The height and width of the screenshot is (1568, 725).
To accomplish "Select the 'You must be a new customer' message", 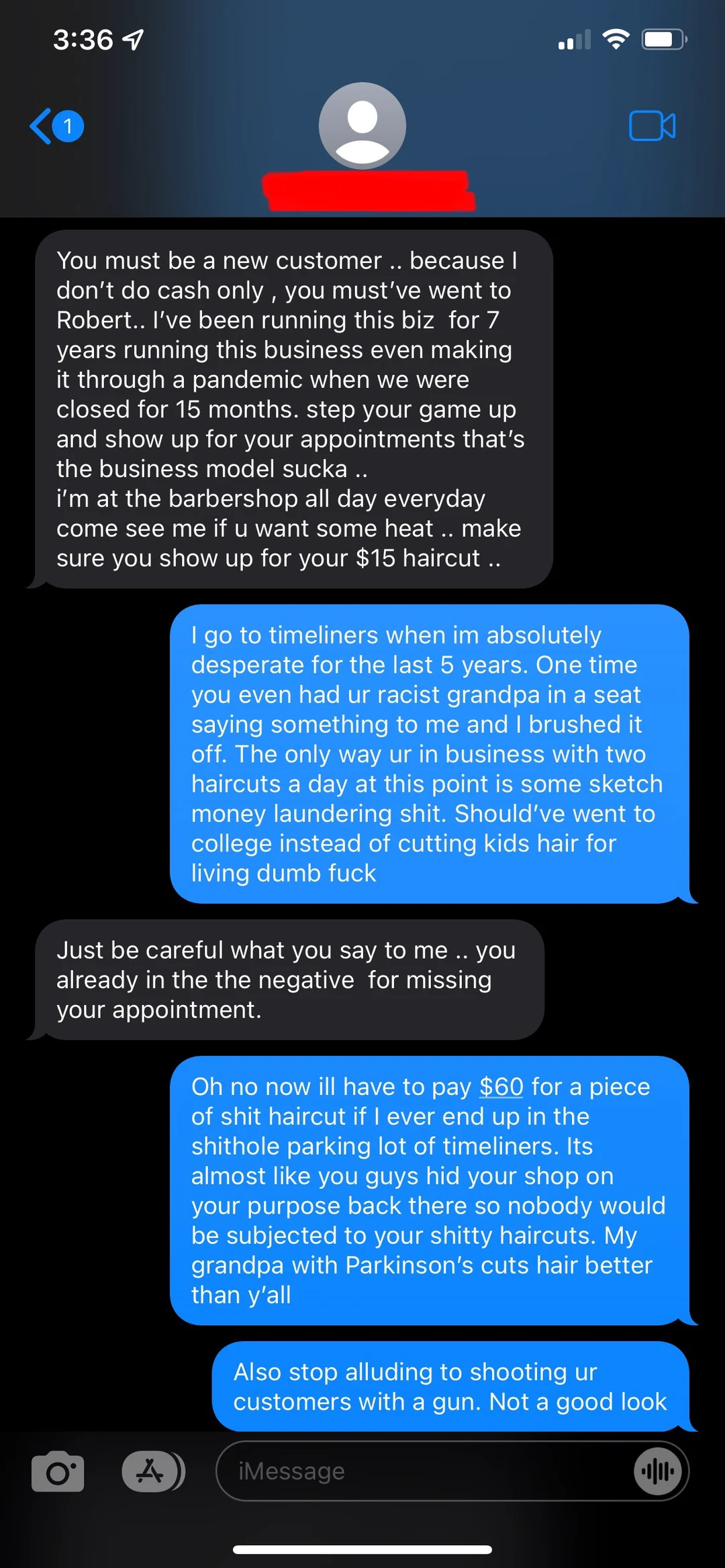I will click(x=289, y=409).
